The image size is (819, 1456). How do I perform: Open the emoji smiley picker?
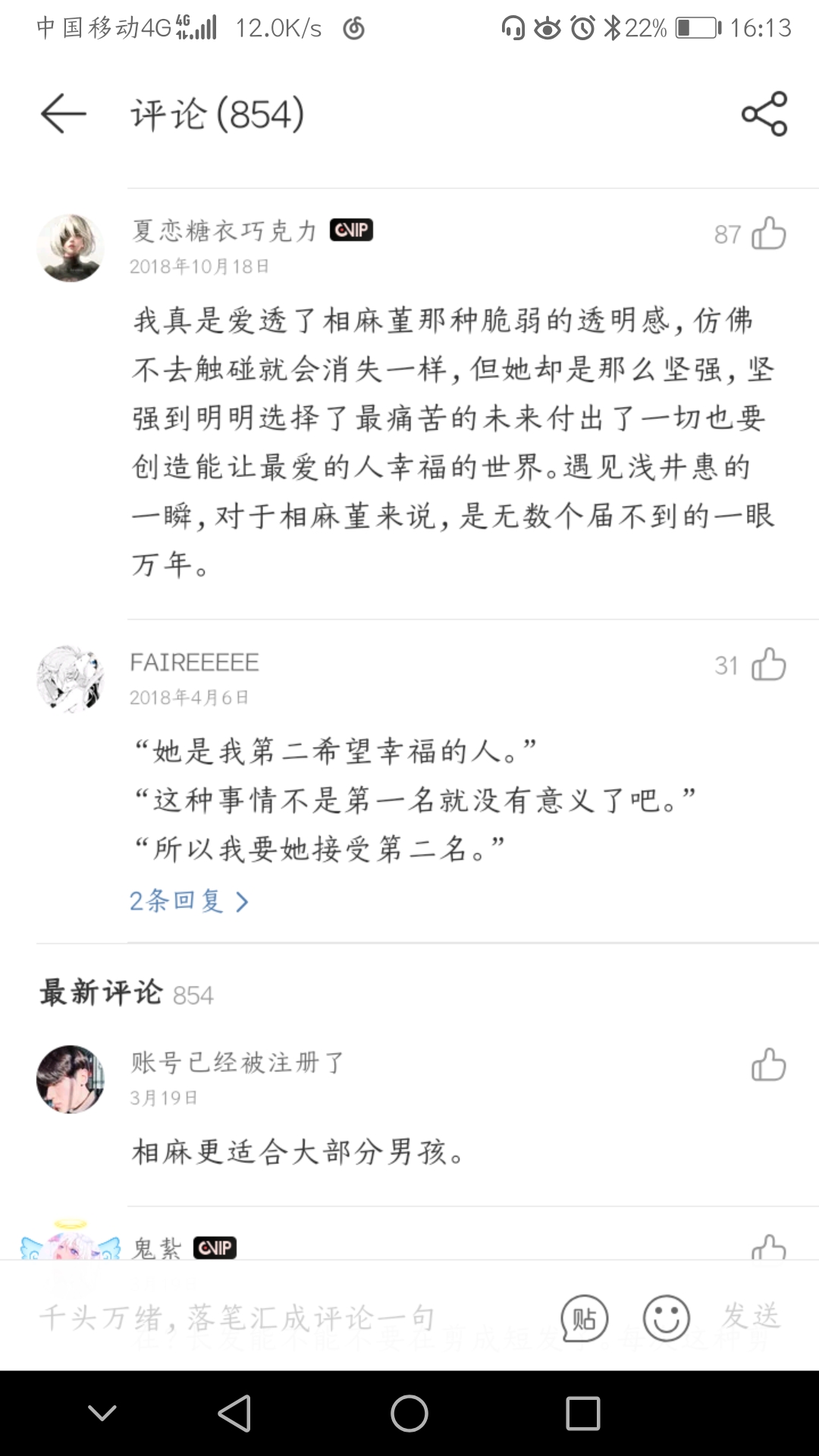666,1318
